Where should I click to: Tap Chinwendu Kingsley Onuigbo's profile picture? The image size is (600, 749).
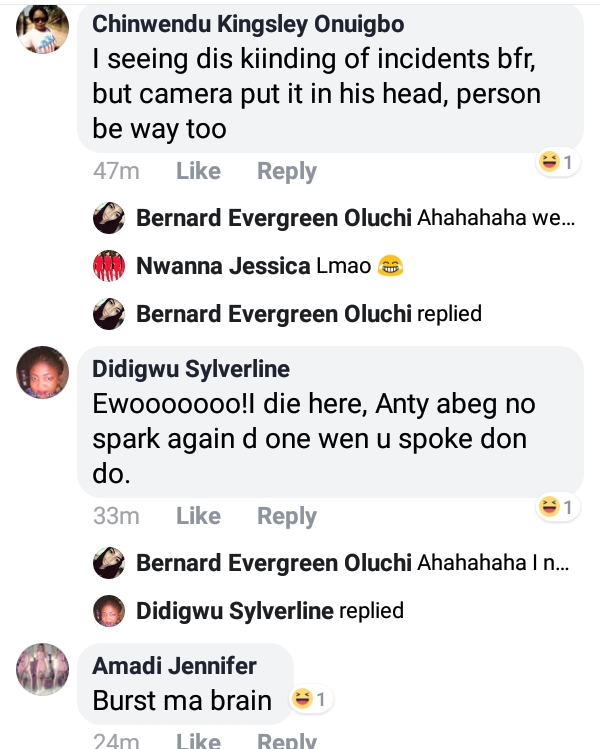[x=43, y=27]
